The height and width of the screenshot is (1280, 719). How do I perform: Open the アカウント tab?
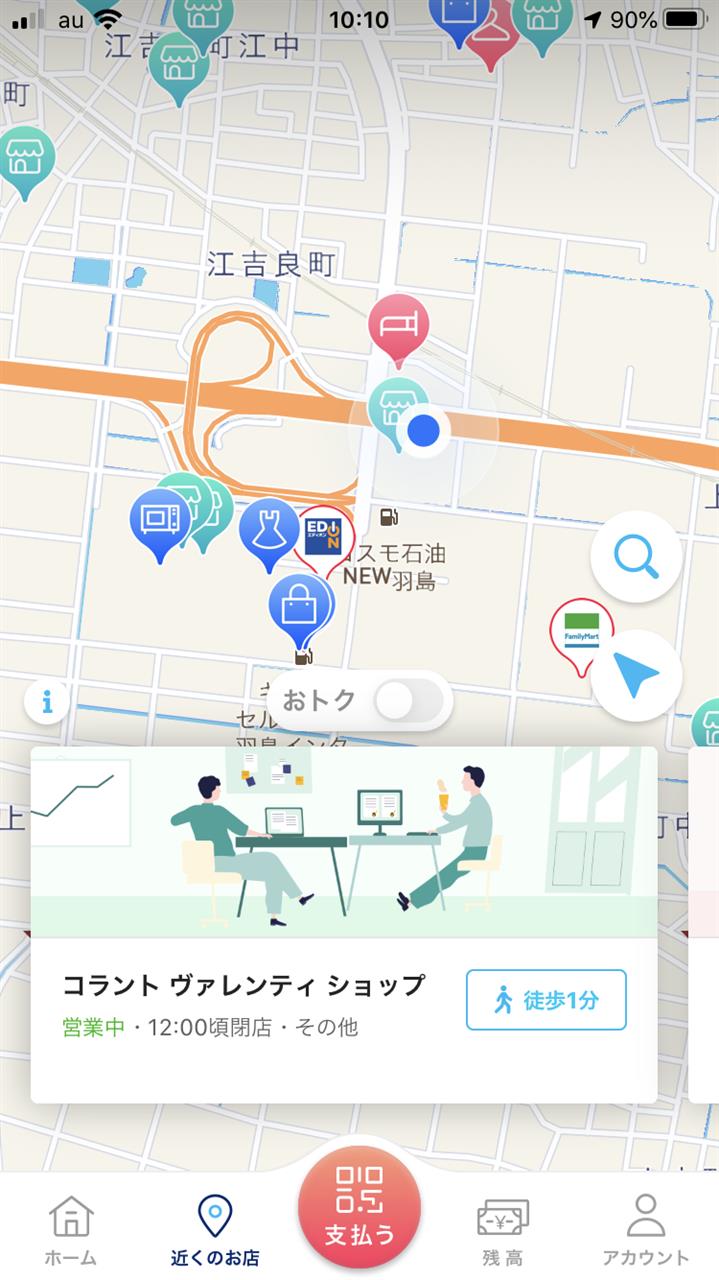tap(645, 1230)
